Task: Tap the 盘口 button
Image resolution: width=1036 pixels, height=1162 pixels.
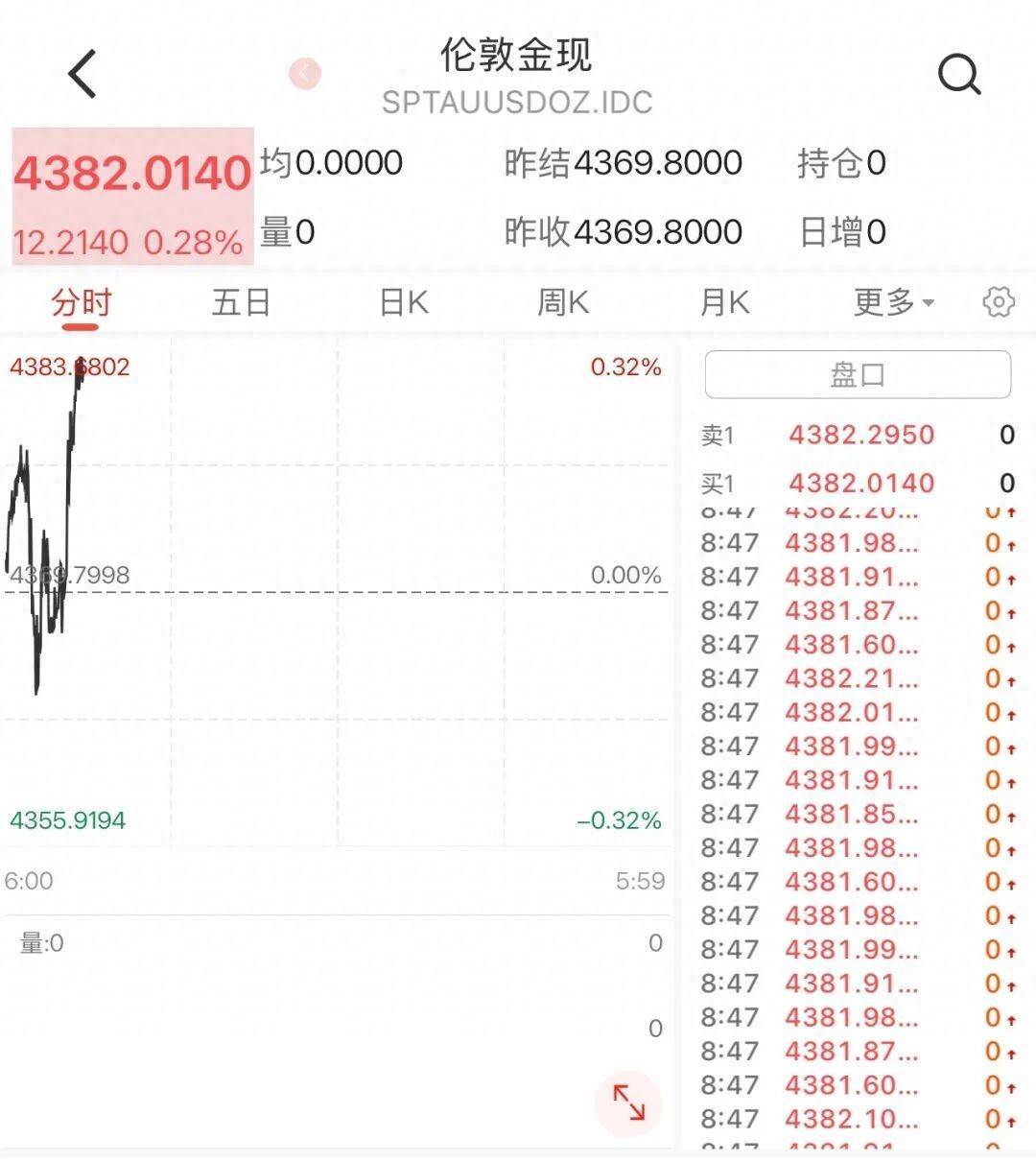Action: click(x=858, y=374)
